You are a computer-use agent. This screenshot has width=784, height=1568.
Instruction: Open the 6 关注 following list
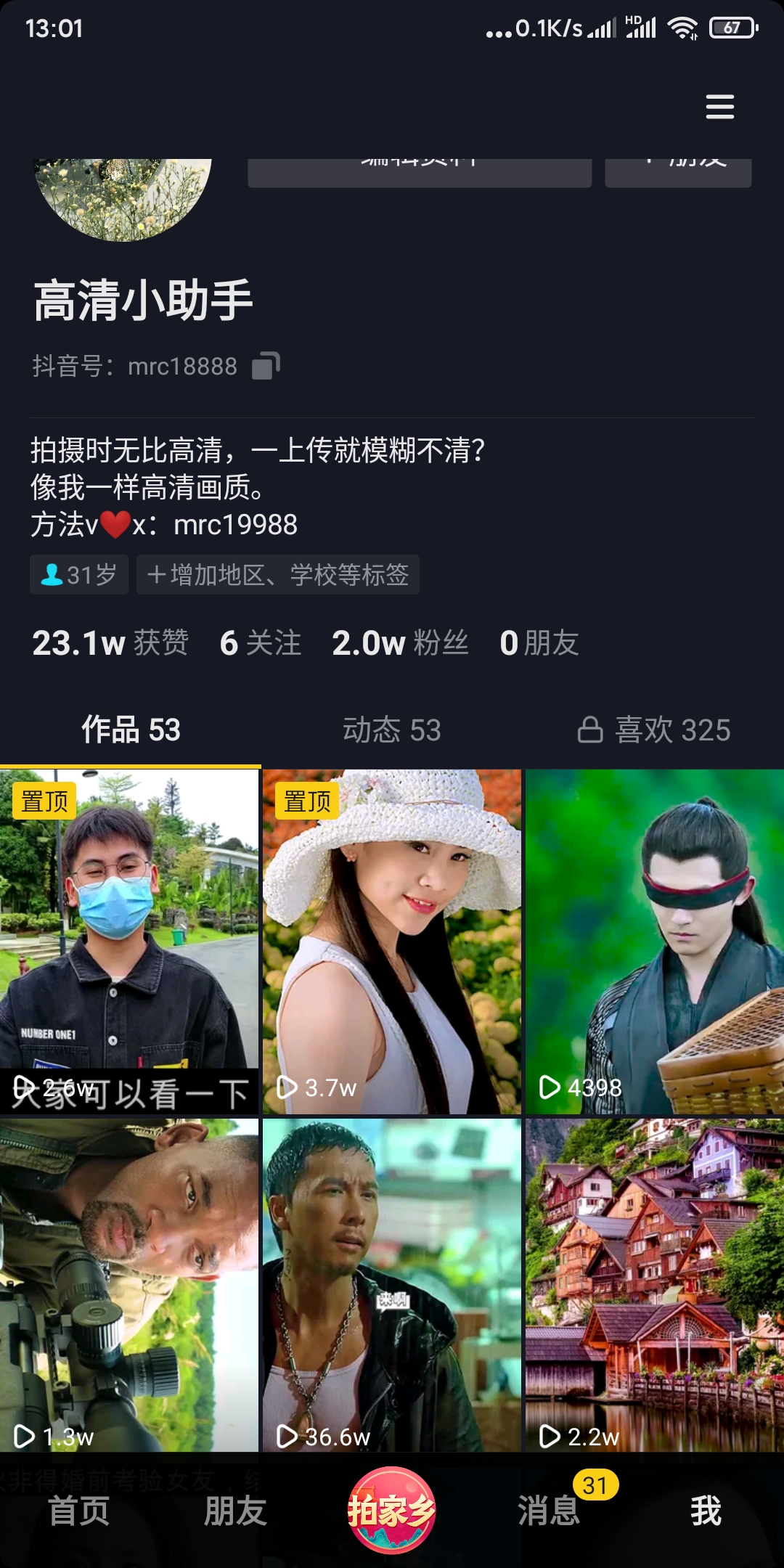[x=261, y=643]
